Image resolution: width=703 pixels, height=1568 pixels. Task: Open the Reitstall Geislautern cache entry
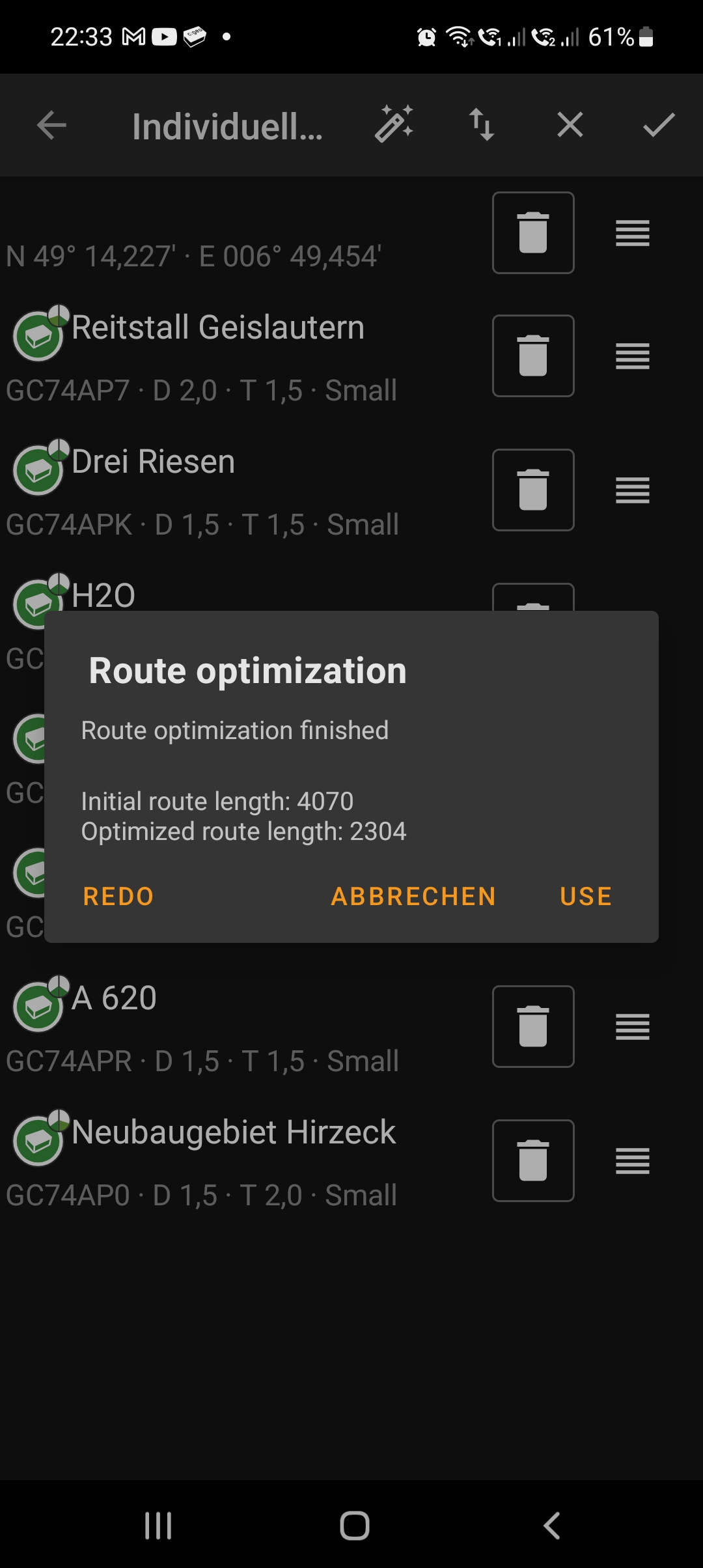[x=217, y=328]
